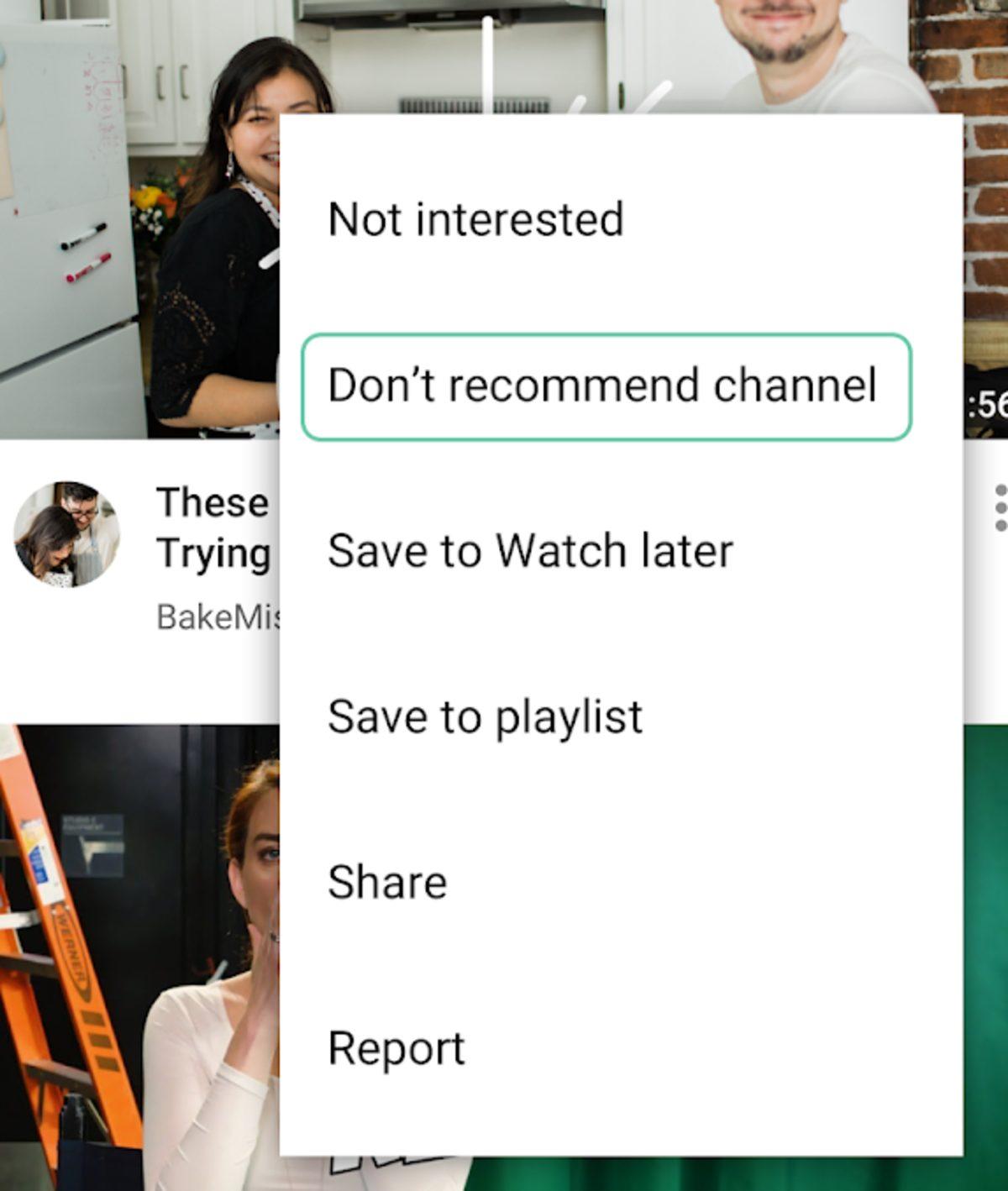Save the video to Watch later
The width and height of the screenshot is (1008, 1191).
pyautogui.click(x=531, y=548)
